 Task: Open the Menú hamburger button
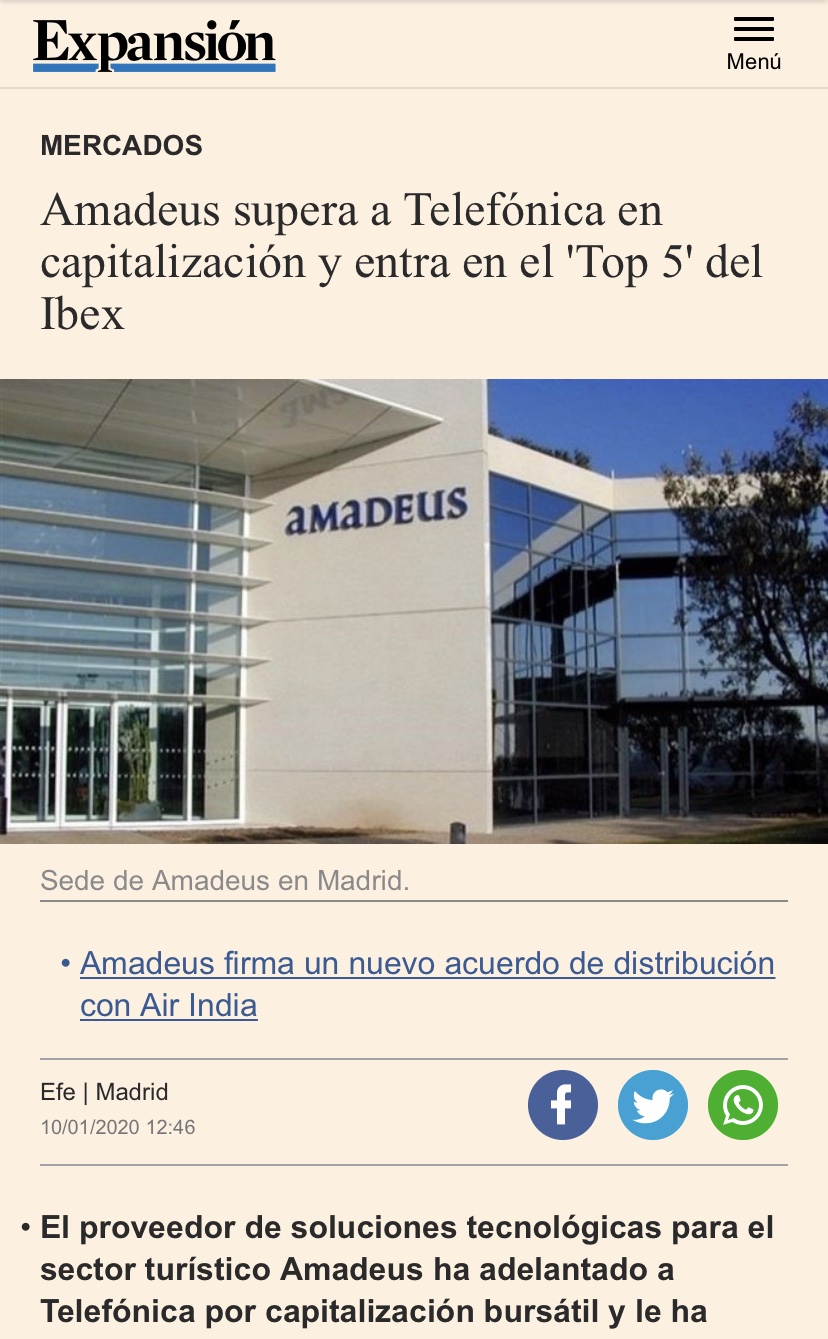[753, 43]
